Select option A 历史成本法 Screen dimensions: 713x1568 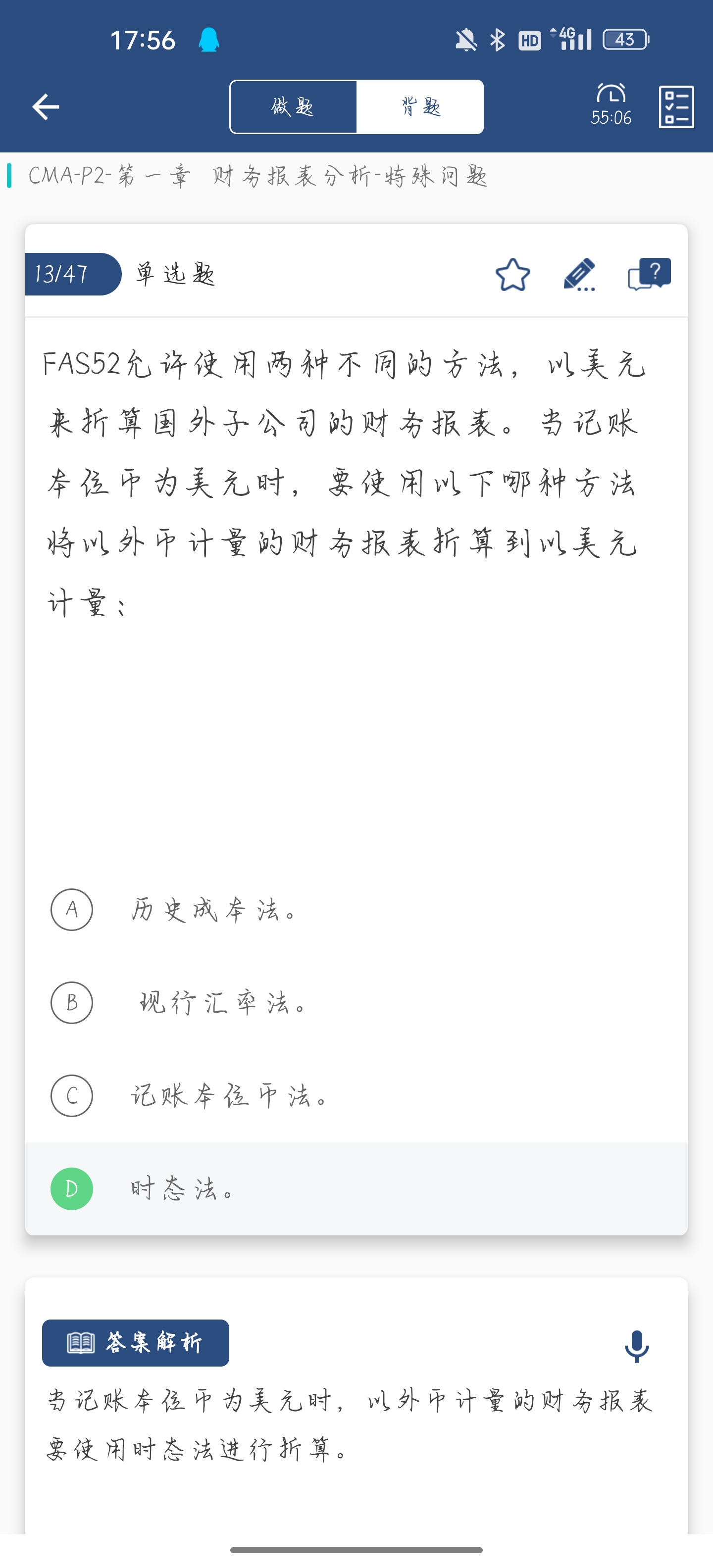point(356,910)
